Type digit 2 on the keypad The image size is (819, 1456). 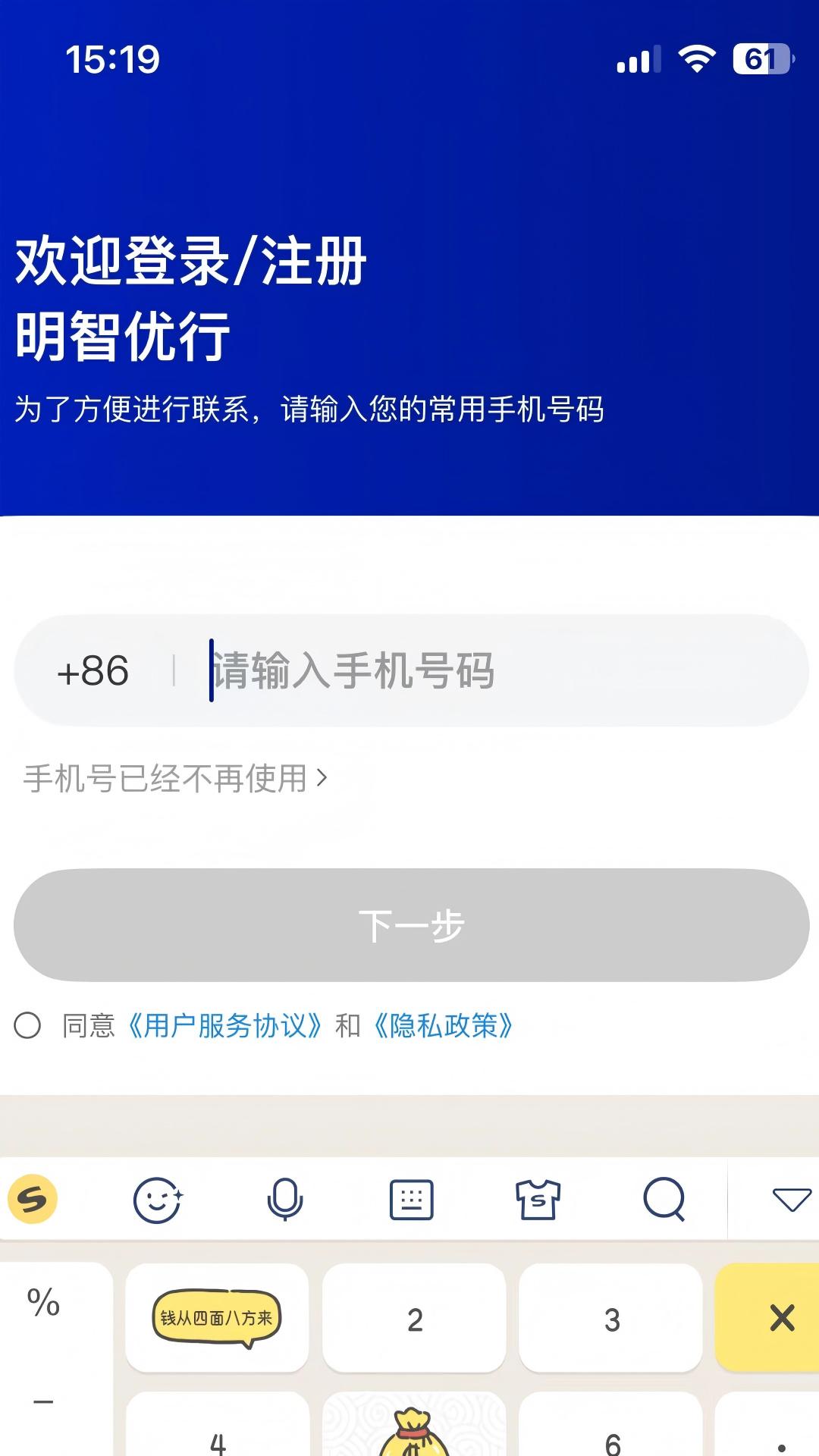414,1319
